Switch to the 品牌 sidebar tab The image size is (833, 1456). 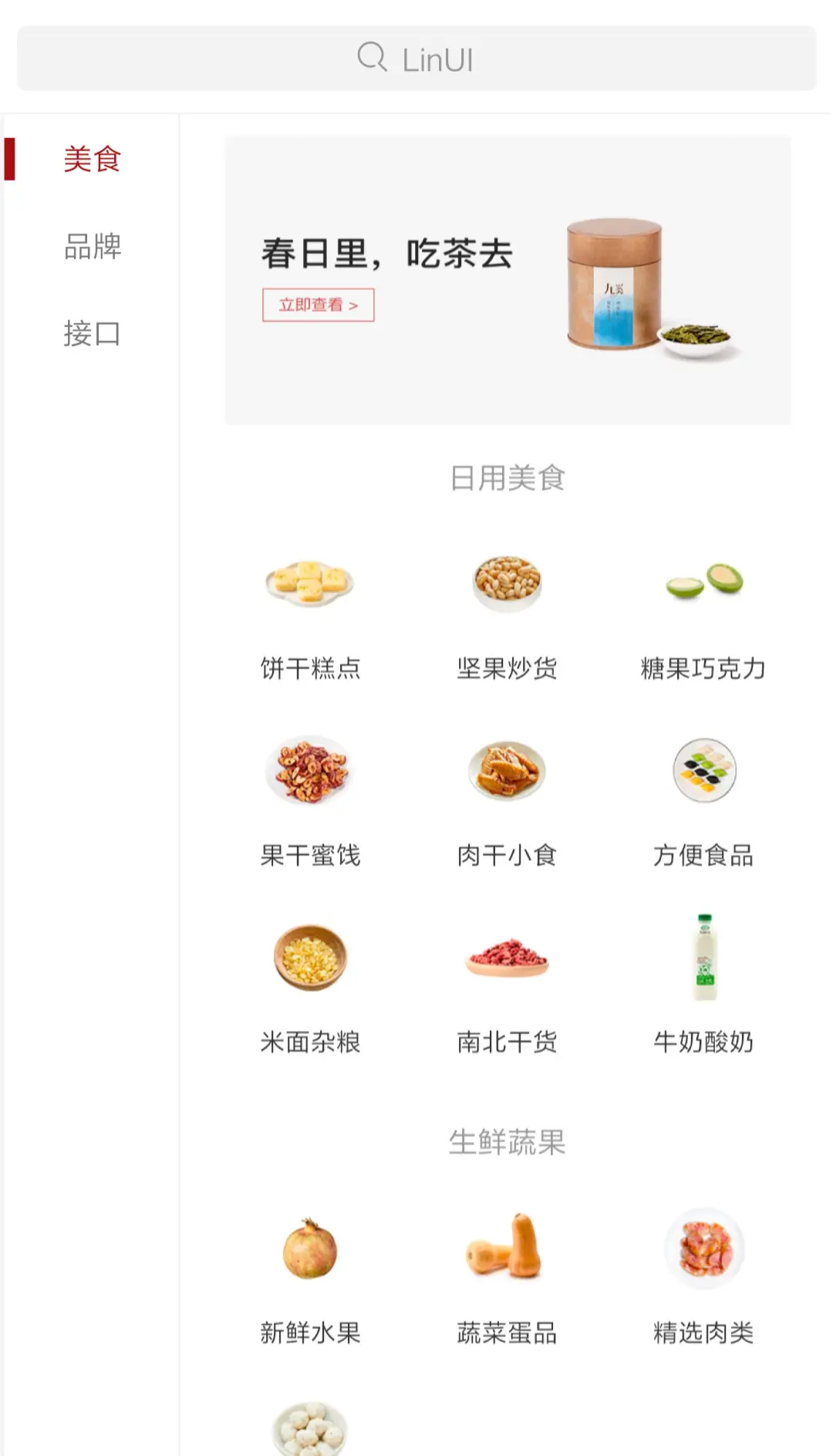point(91,247)
